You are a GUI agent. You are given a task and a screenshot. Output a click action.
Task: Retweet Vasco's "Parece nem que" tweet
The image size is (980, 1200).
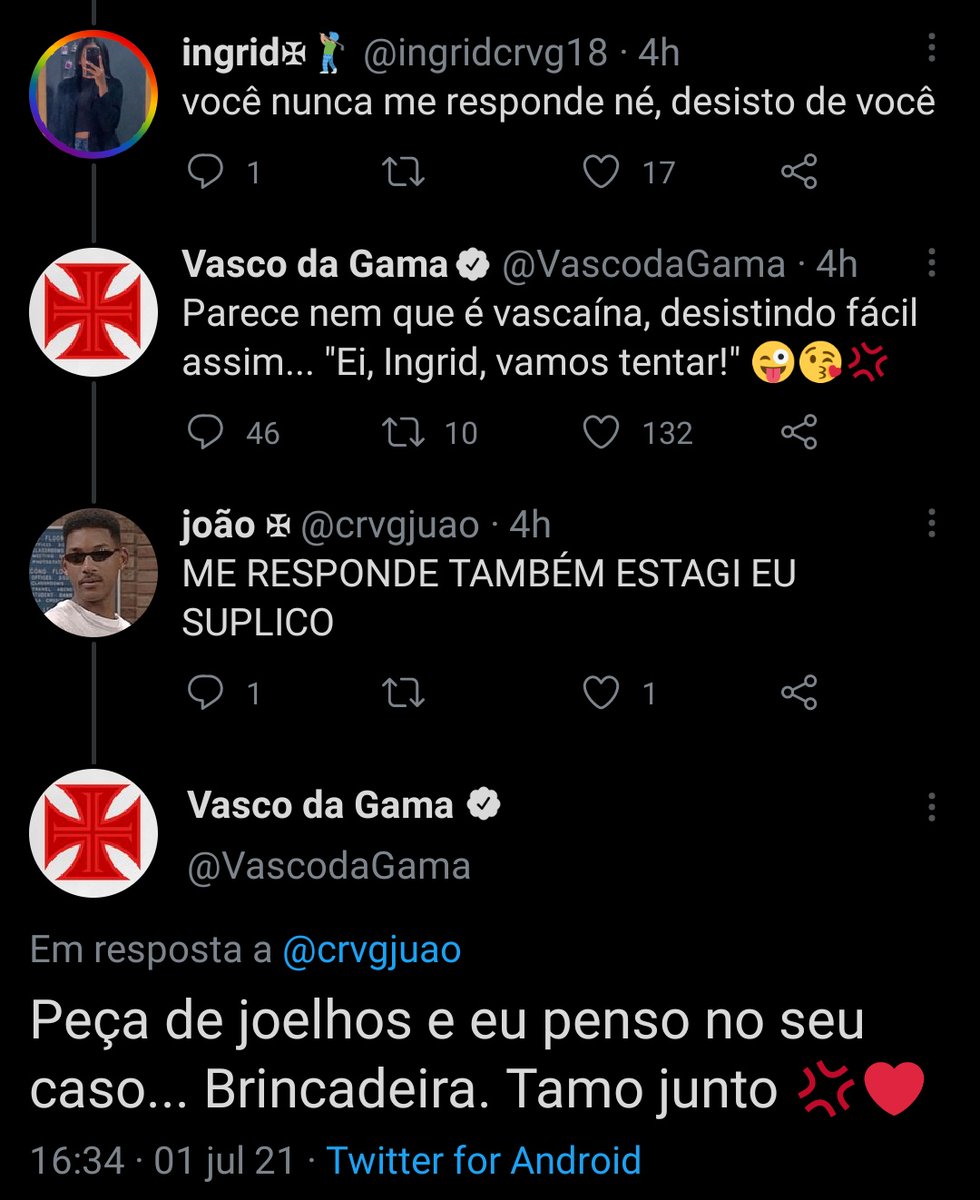pos(406,432)
